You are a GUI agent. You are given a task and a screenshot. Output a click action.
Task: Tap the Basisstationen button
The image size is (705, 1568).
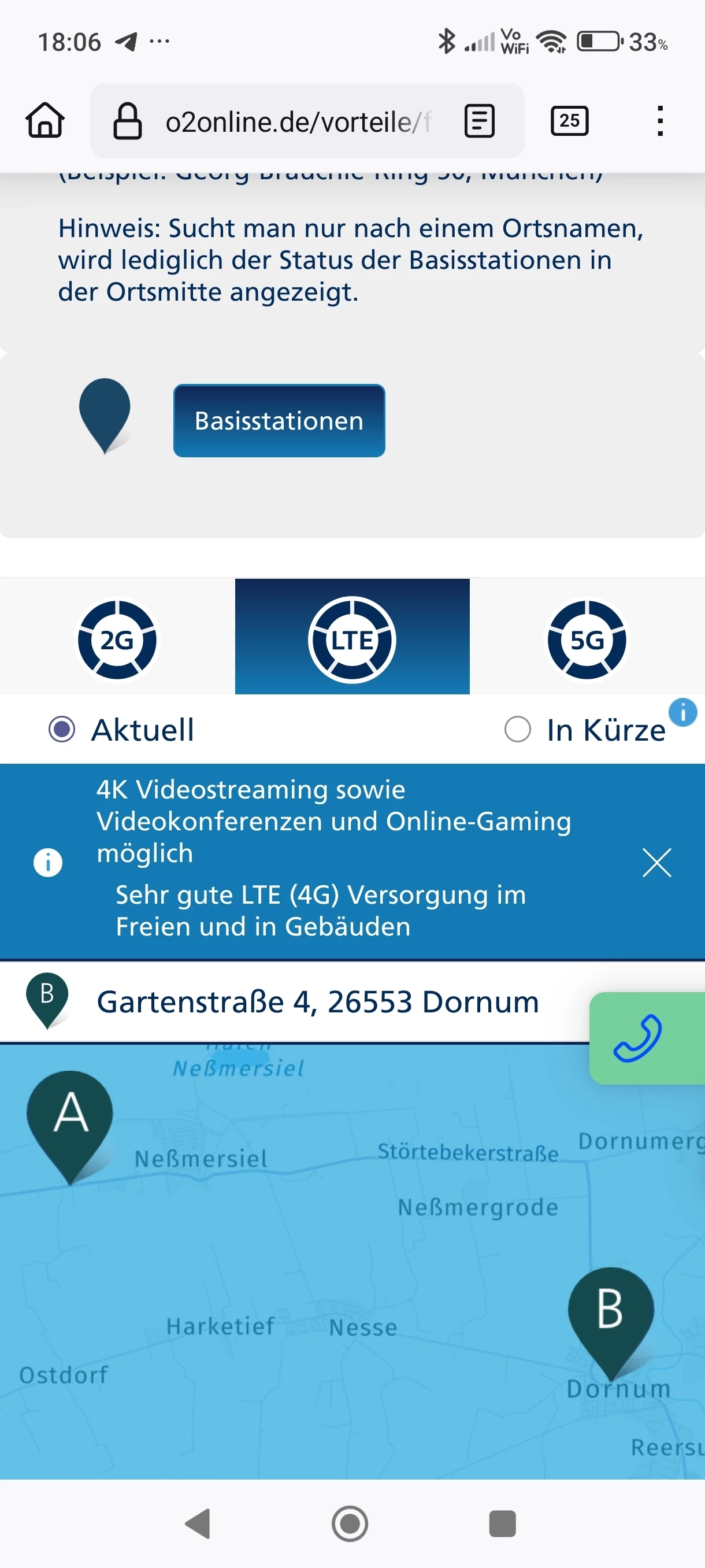(279, 420)
